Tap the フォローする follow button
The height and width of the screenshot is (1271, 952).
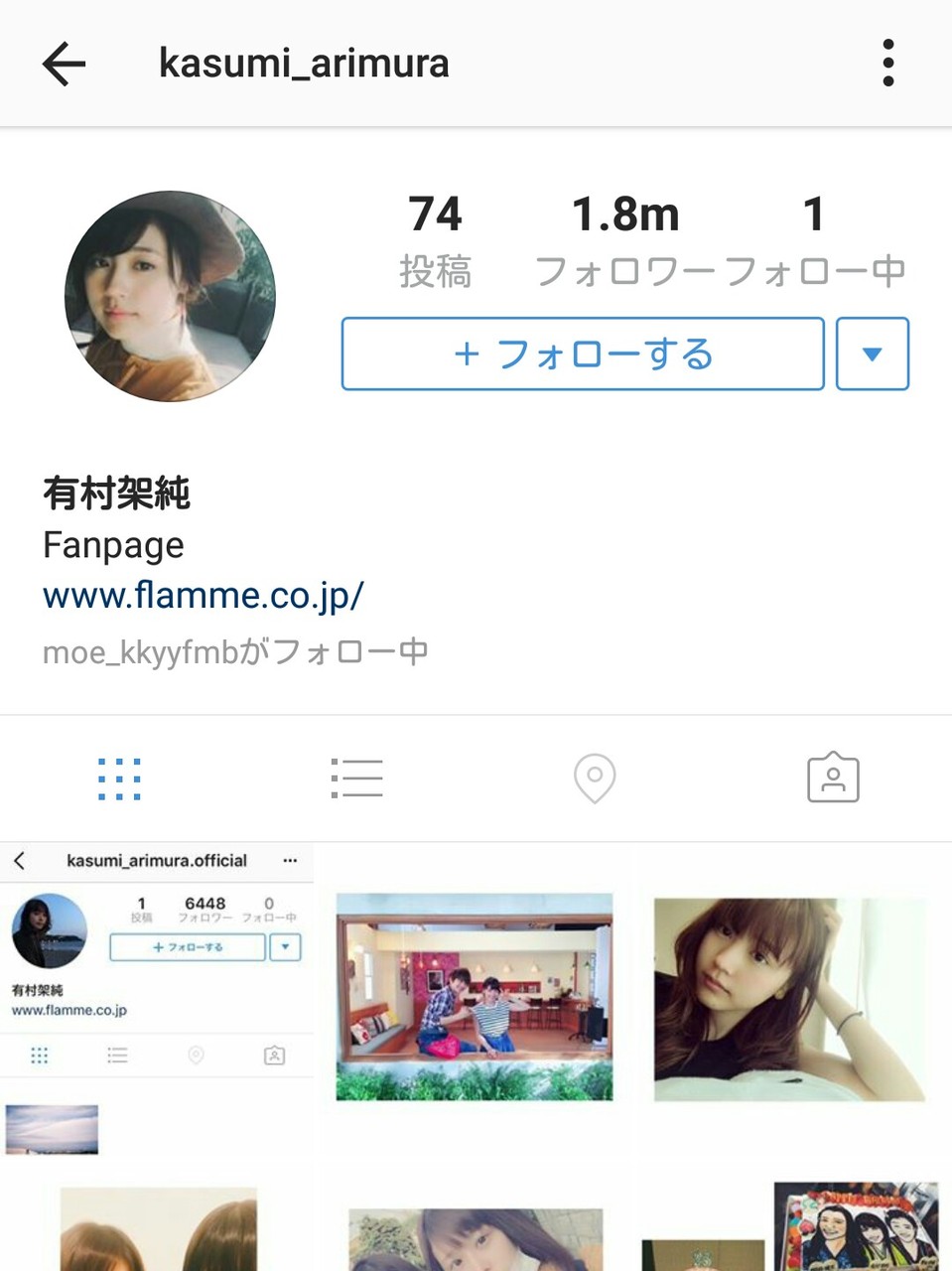coord(583,354)
